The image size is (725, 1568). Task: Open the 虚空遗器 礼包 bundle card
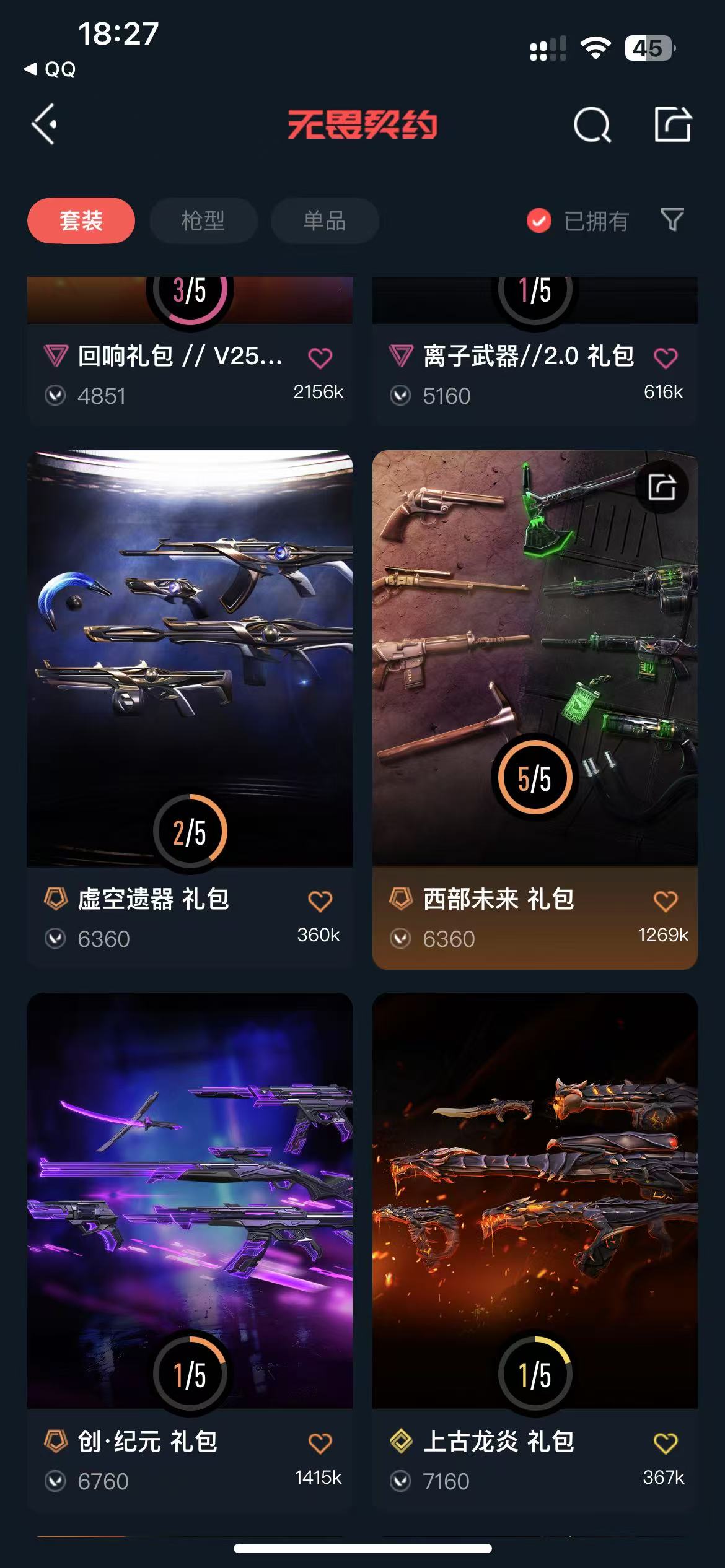[x=190, y=656]
